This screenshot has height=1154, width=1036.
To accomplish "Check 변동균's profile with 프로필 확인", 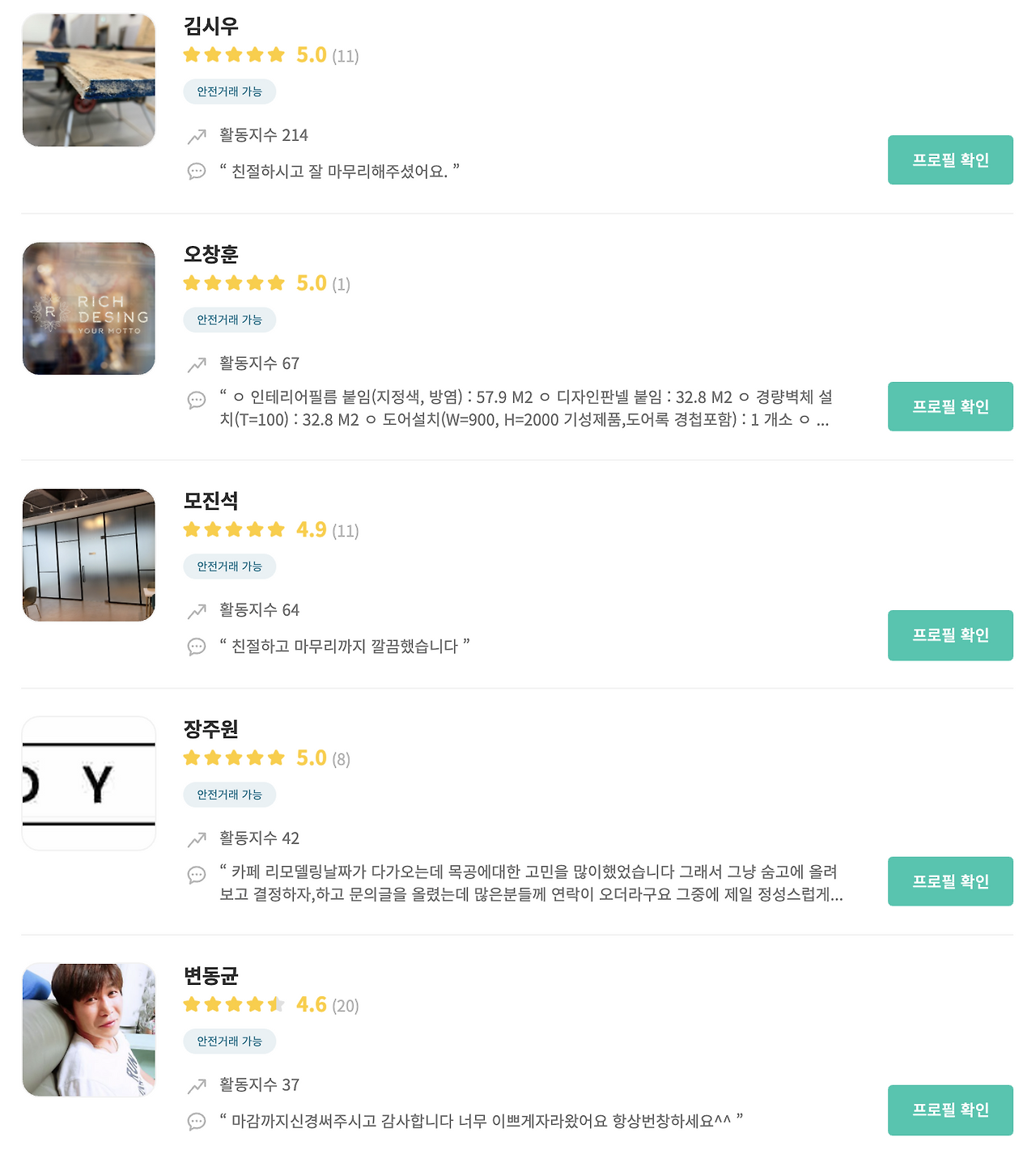I will pos(950,1109).
